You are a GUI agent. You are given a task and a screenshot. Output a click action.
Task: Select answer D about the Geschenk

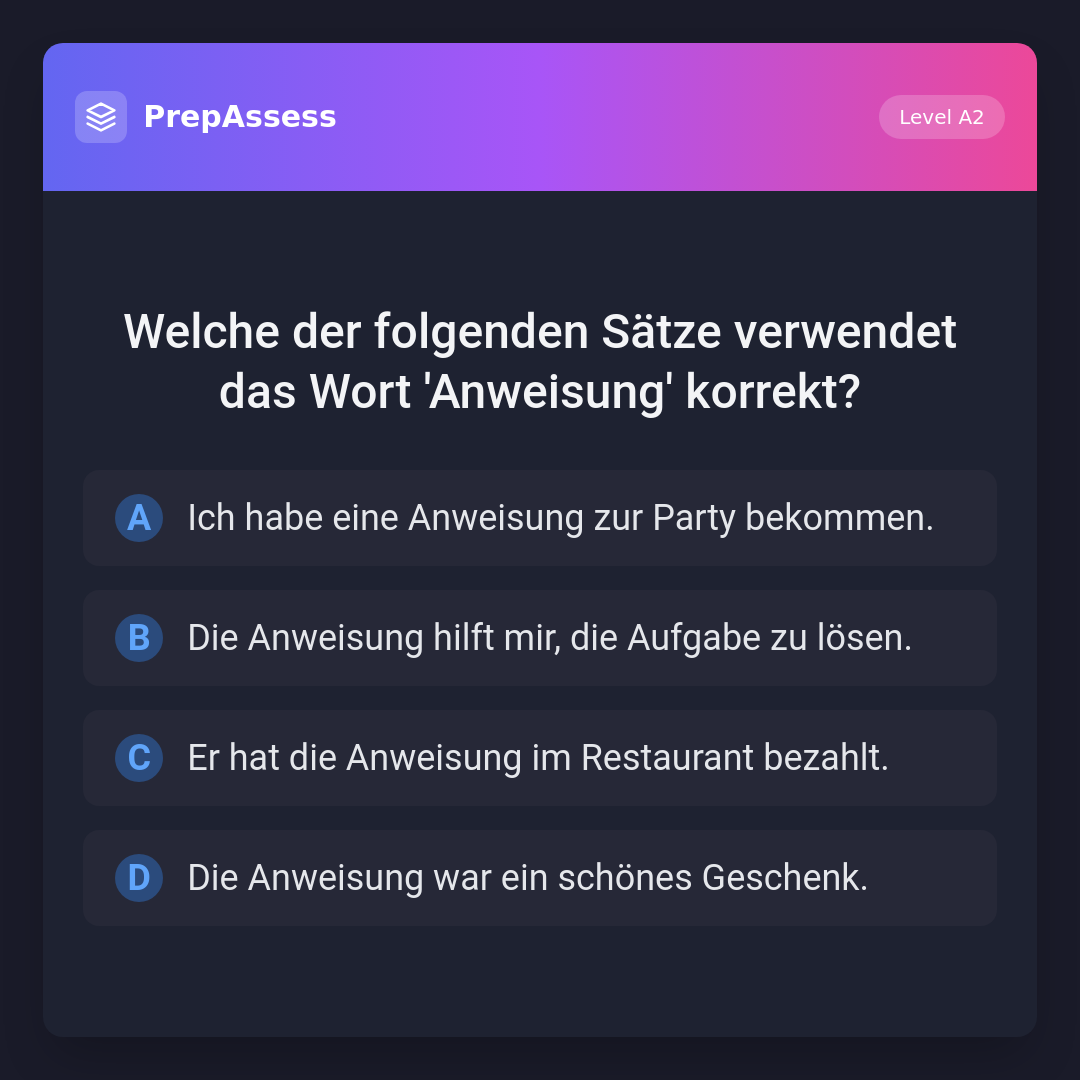pos(540,878)
